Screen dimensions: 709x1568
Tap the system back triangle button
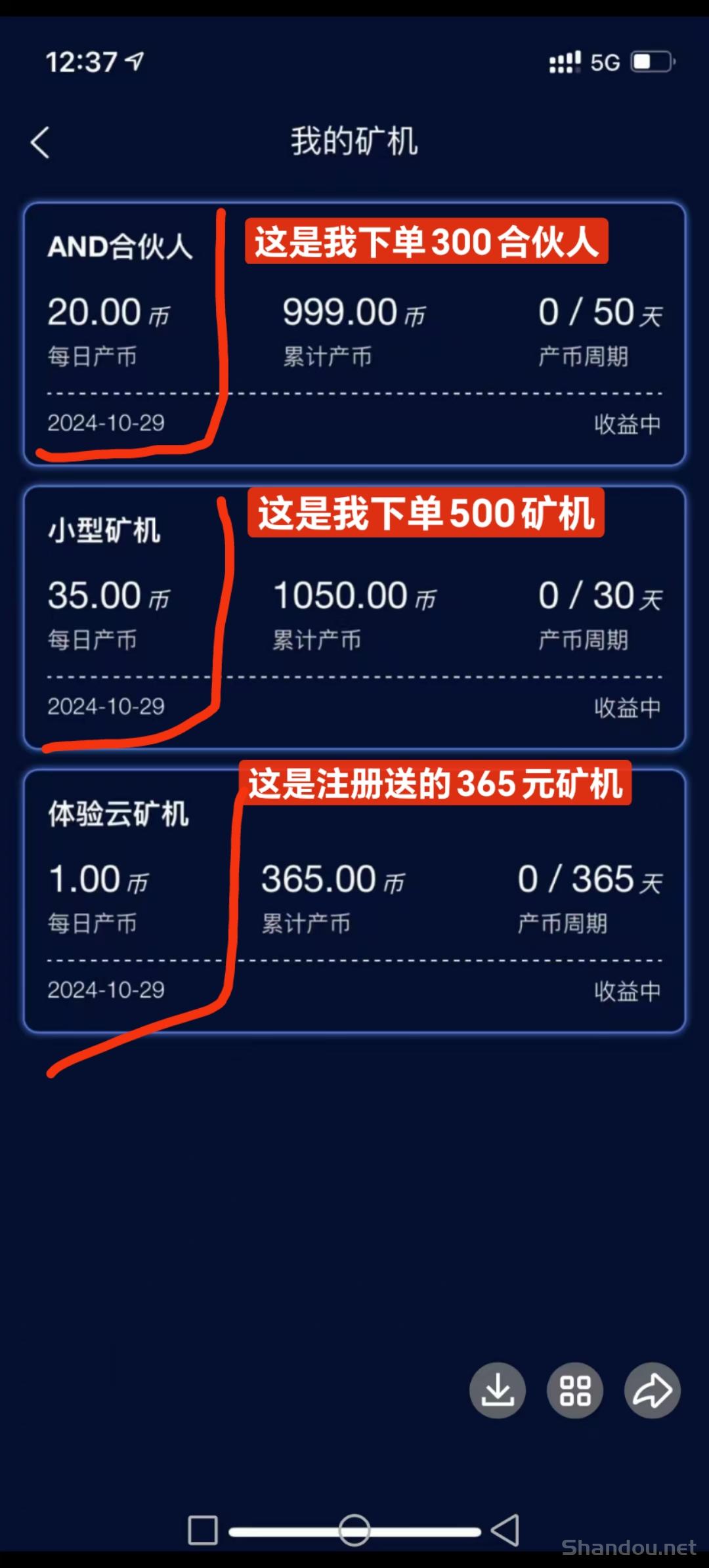coord(505,1530)
